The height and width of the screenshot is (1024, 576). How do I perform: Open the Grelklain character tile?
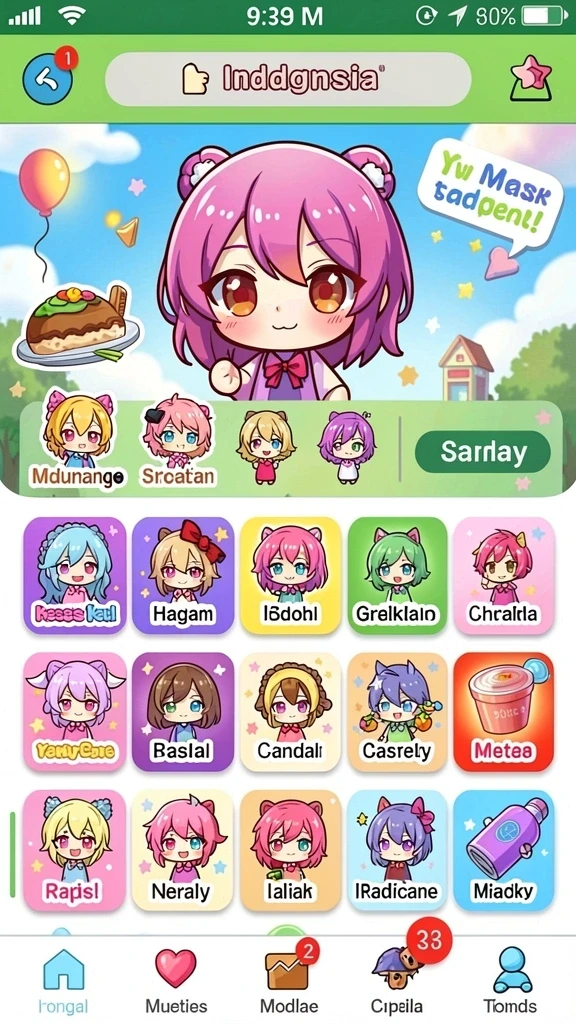pos(398,575)
